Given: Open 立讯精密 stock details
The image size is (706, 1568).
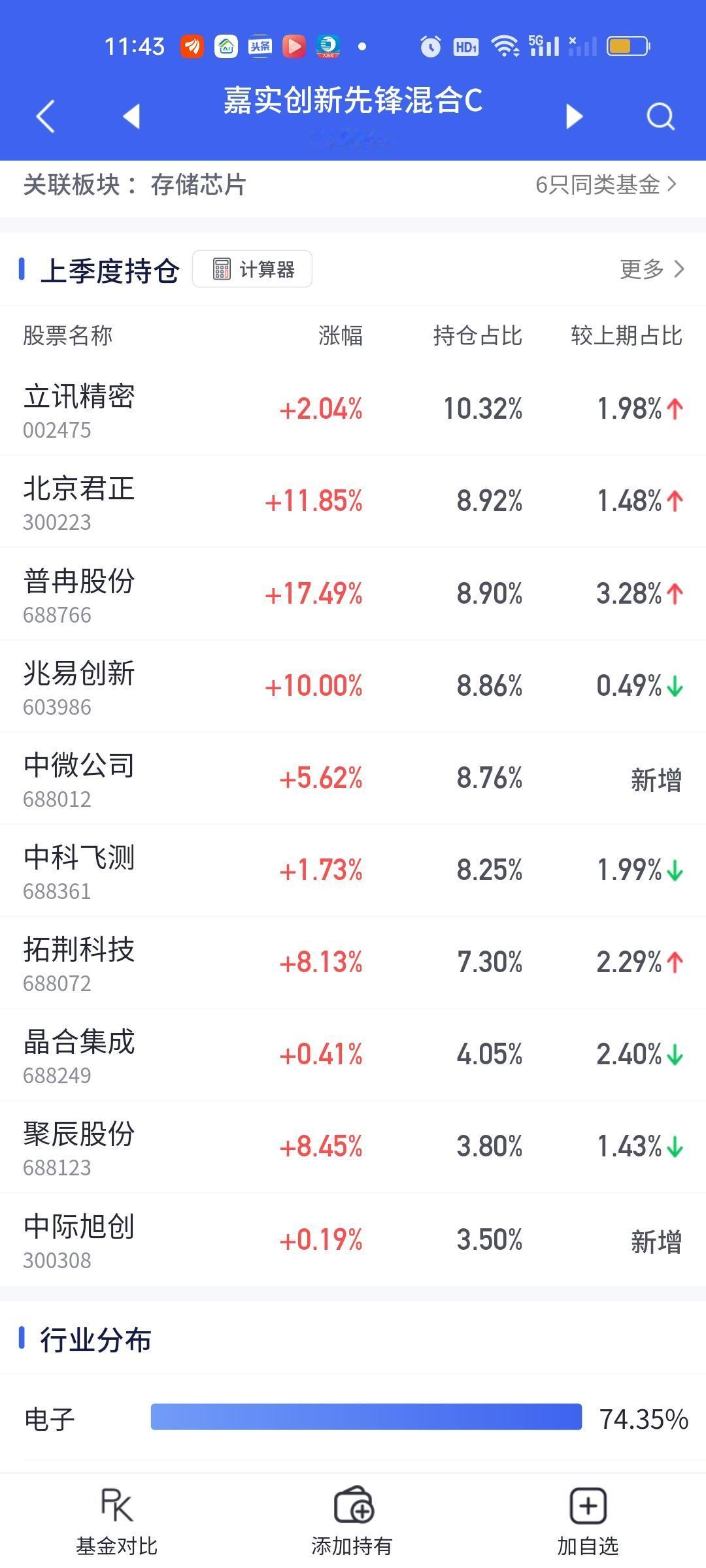Looking at the screenshot, I should tap(353, 410).
